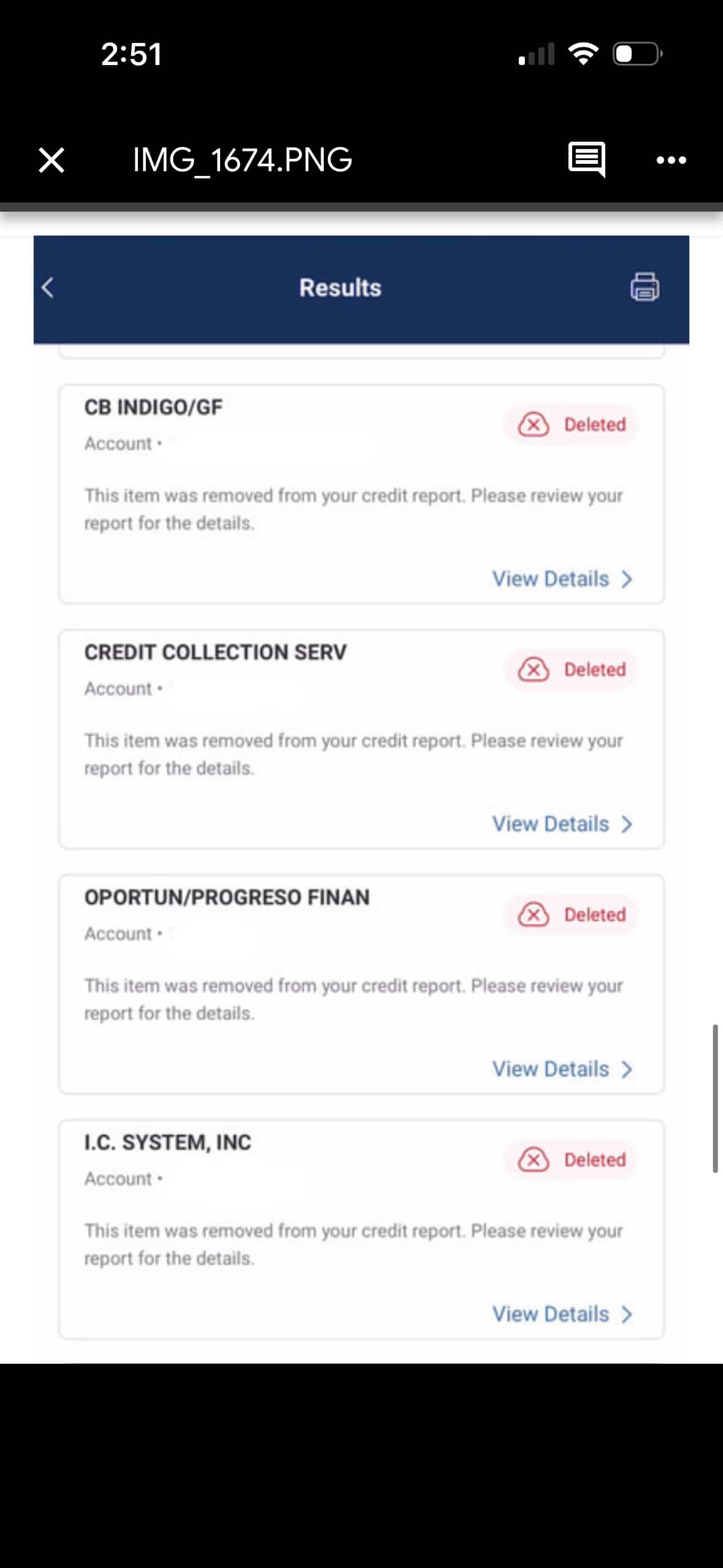723x1568 pixels.
Task: Open the three-dot overflow menu
Action: click(671, 160)
